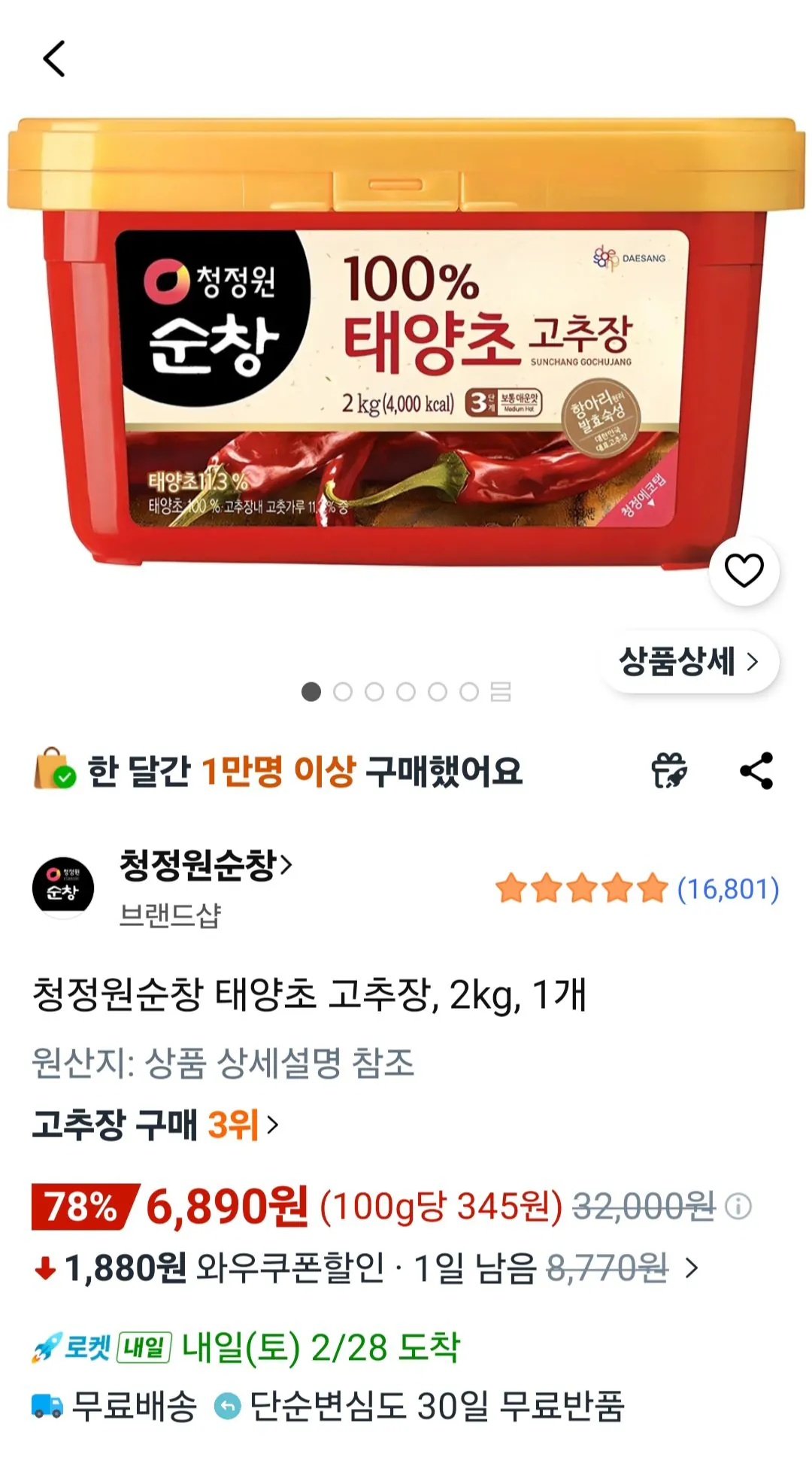Tap the 브랜드샵 label under the brand name
The height and width of the screenshot is (1457, 812).
[168, 915]
